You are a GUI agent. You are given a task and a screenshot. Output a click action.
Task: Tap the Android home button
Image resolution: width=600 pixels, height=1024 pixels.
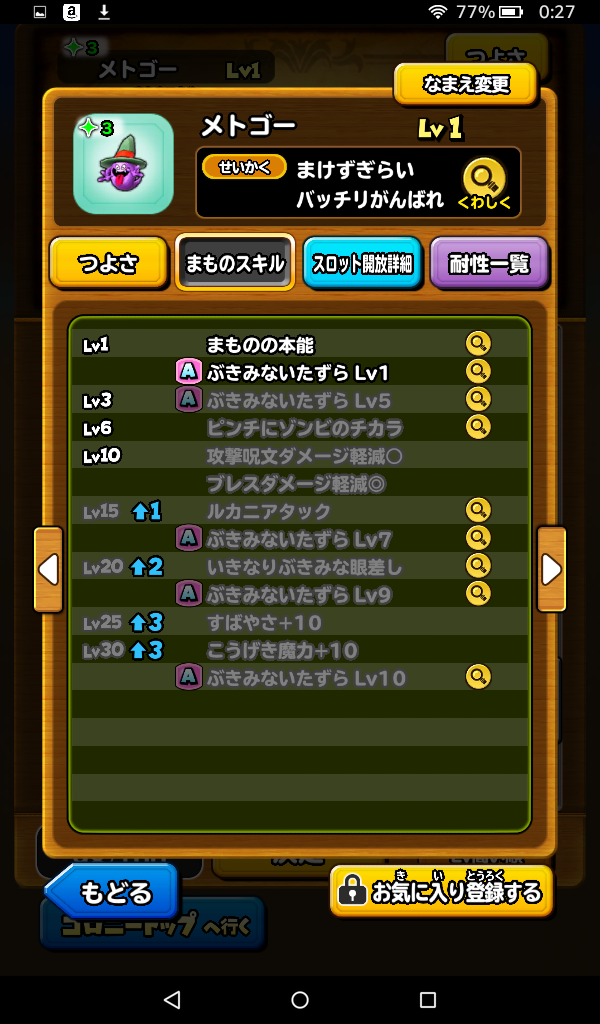pyautogui.click(x=300, y=999)
